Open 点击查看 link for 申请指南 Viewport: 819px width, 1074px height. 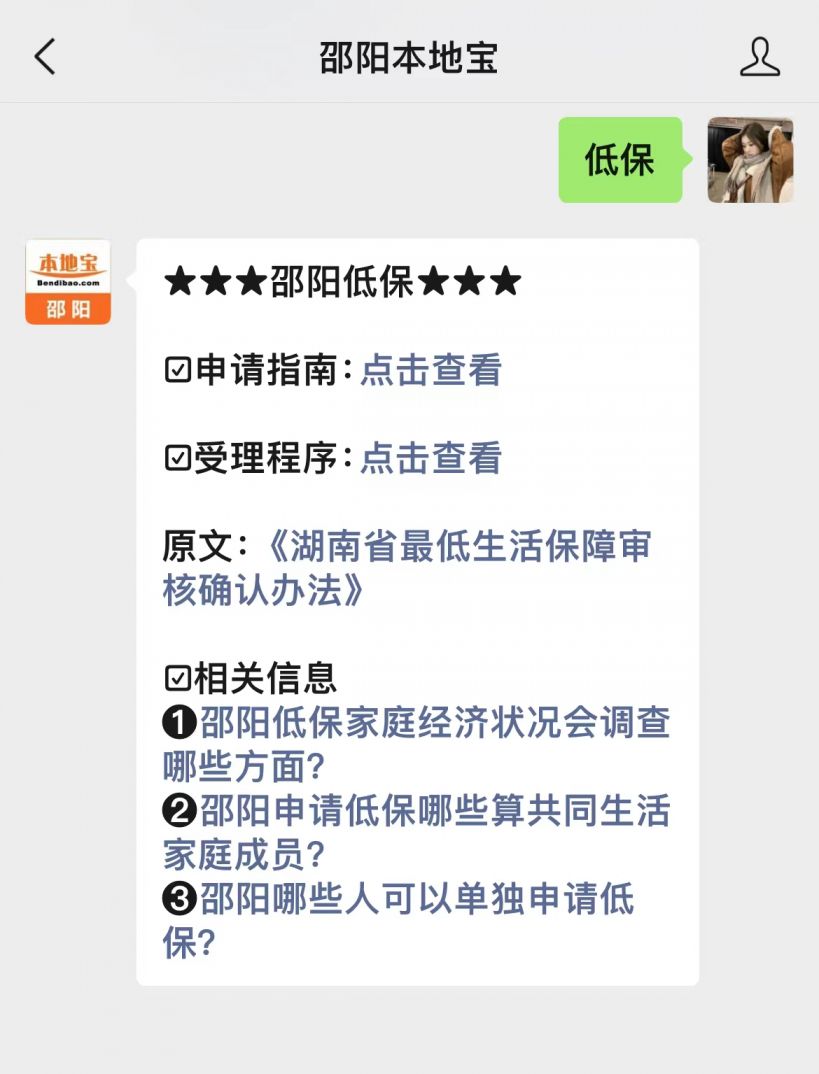[x=430, y=371]
